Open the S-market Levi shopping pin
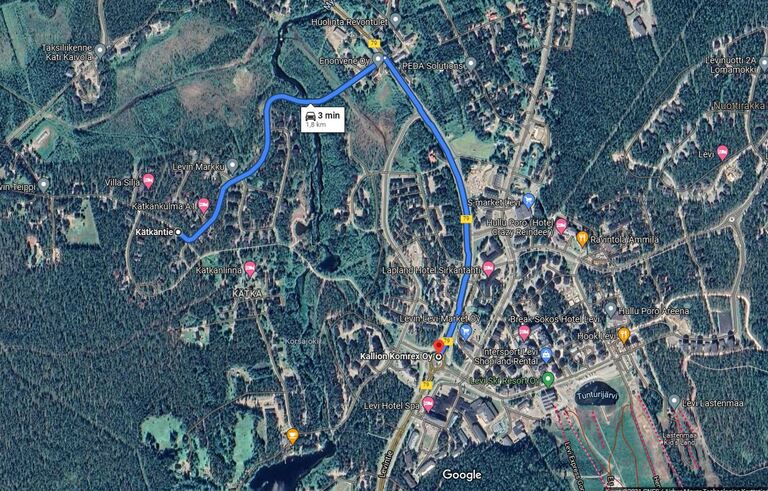The image size is (768, 491). [x=528, y=200]
